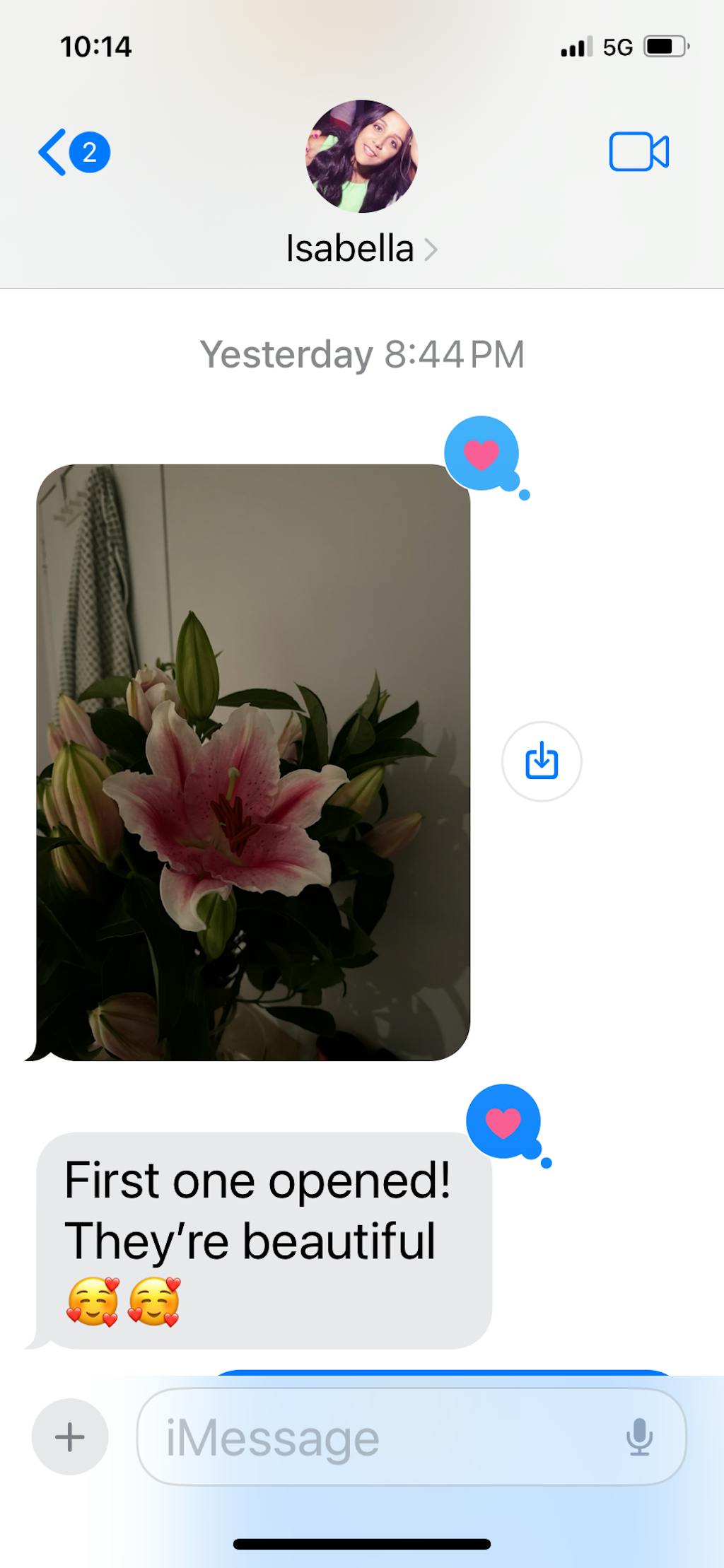Tap heart reaction on "First one opened!"
This screenshot has width=724, height=1568.
pos(503,1122)
